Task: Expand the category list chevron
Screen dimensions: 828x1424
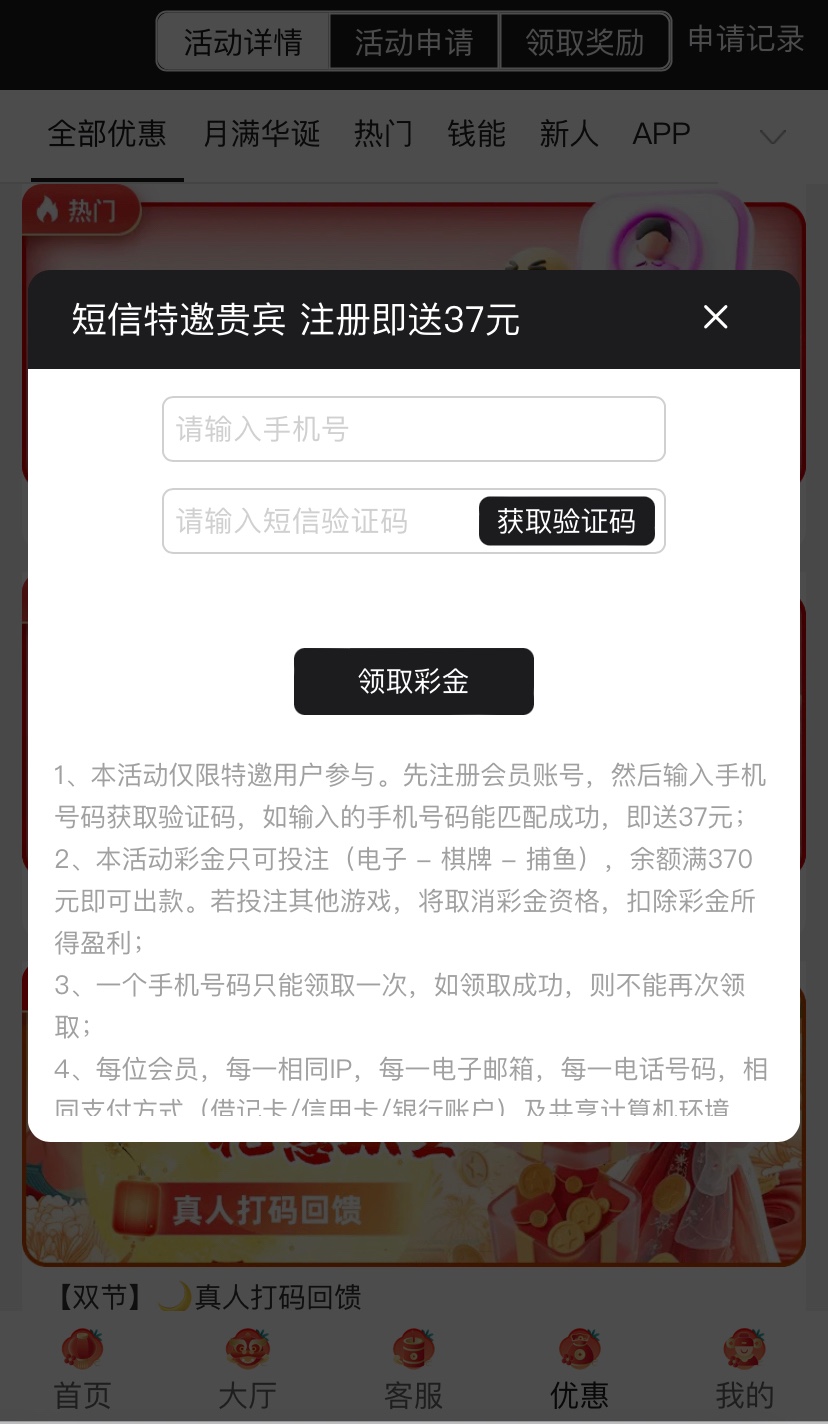Action: [x=773, y=137]
